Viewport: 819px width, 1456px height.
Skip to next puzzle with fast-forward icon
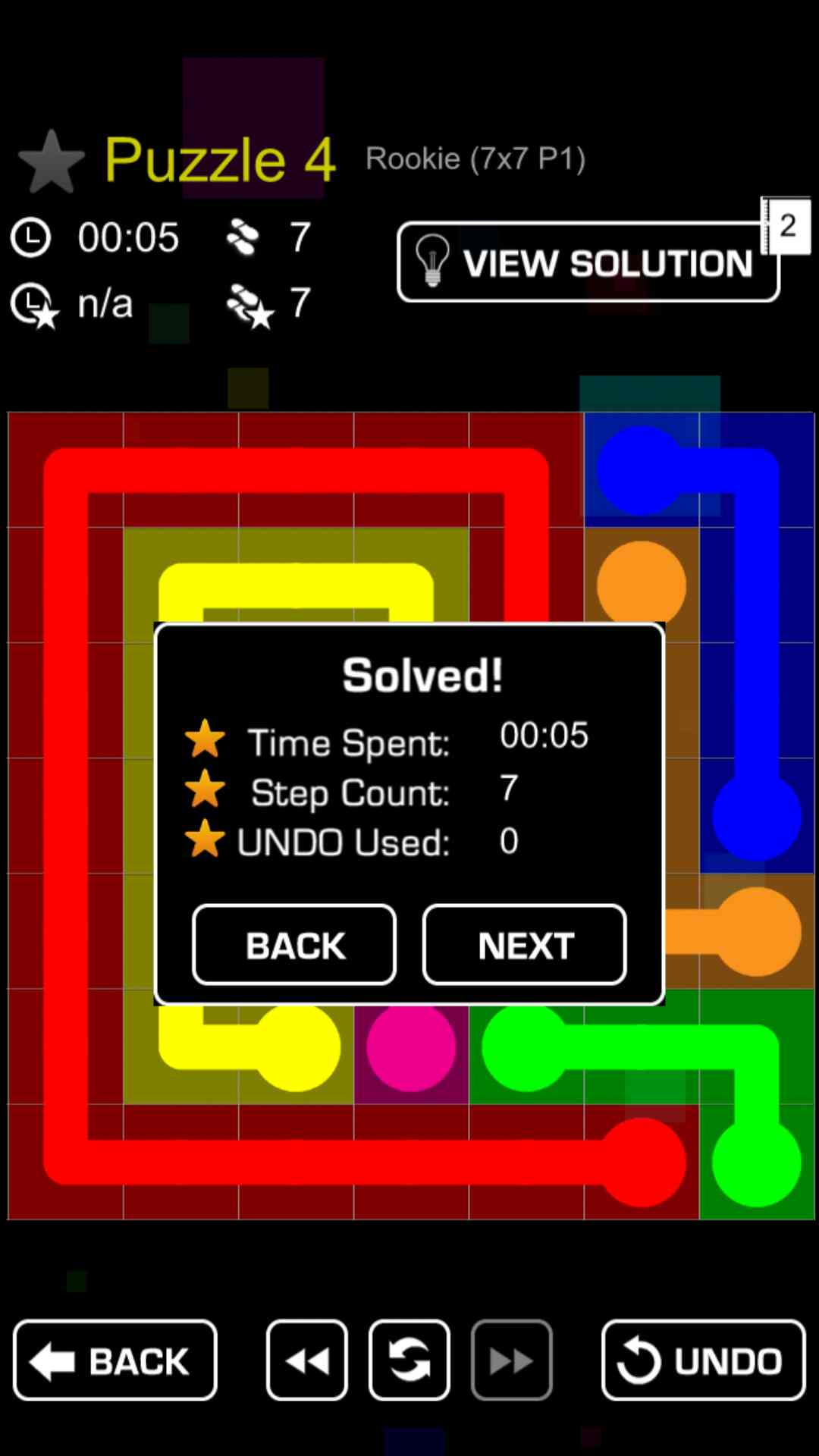[x=512, y=1360]
